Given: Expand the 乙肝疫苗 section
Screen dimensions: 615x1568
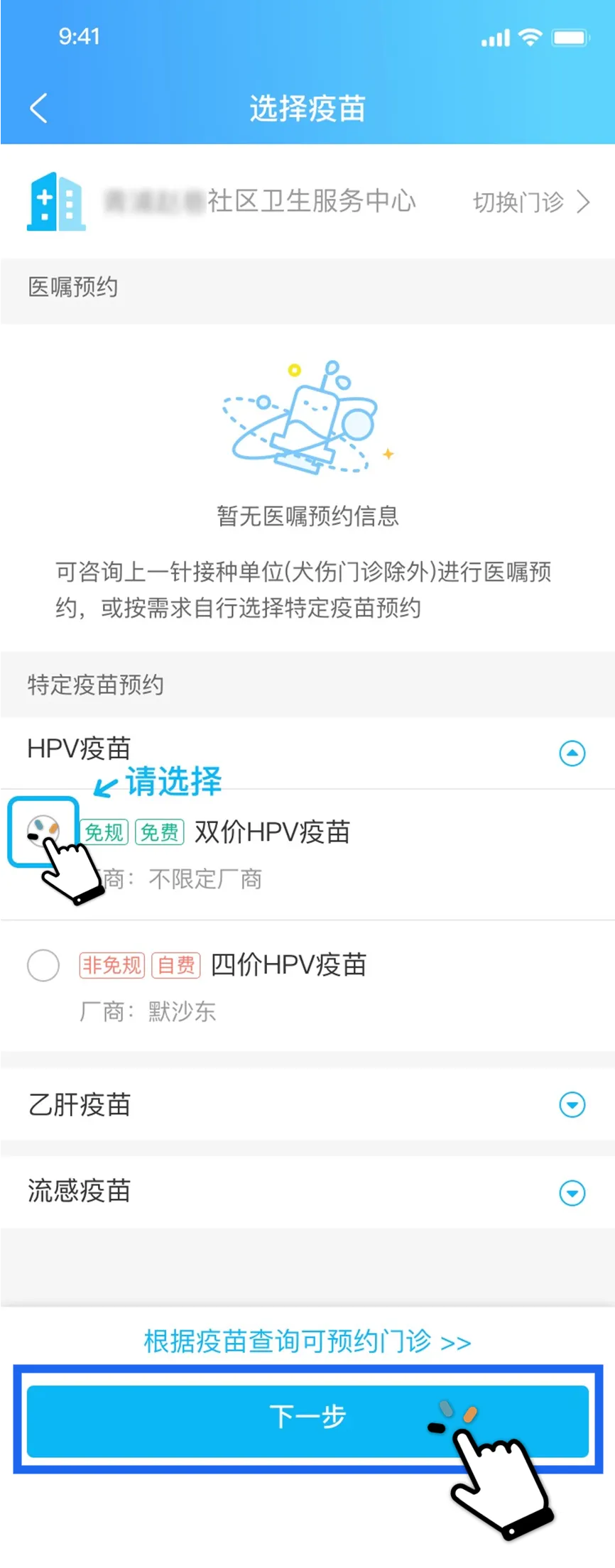Looking at the screenshot, I should click(x=572, y=1105).
